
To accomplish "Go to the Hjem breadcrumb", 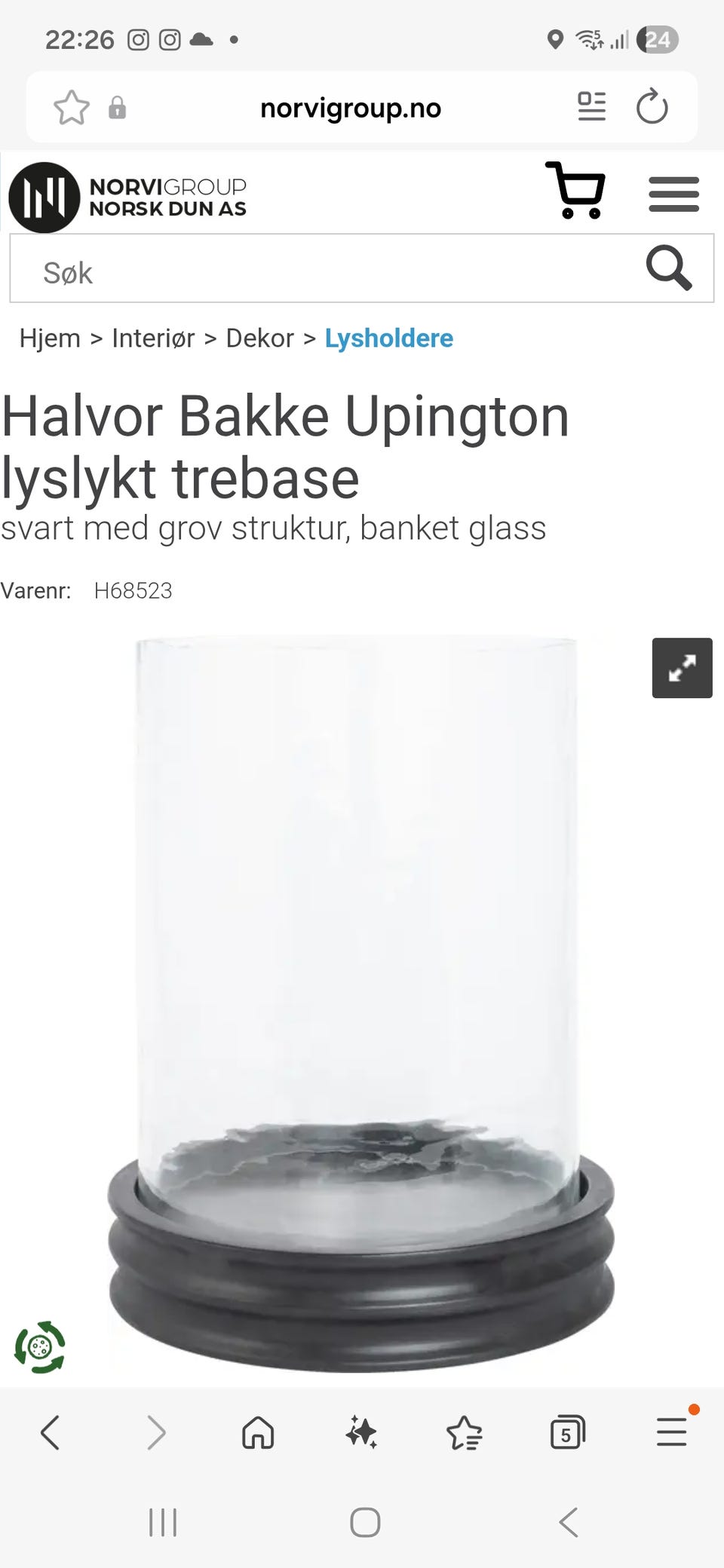I will 50,338.
